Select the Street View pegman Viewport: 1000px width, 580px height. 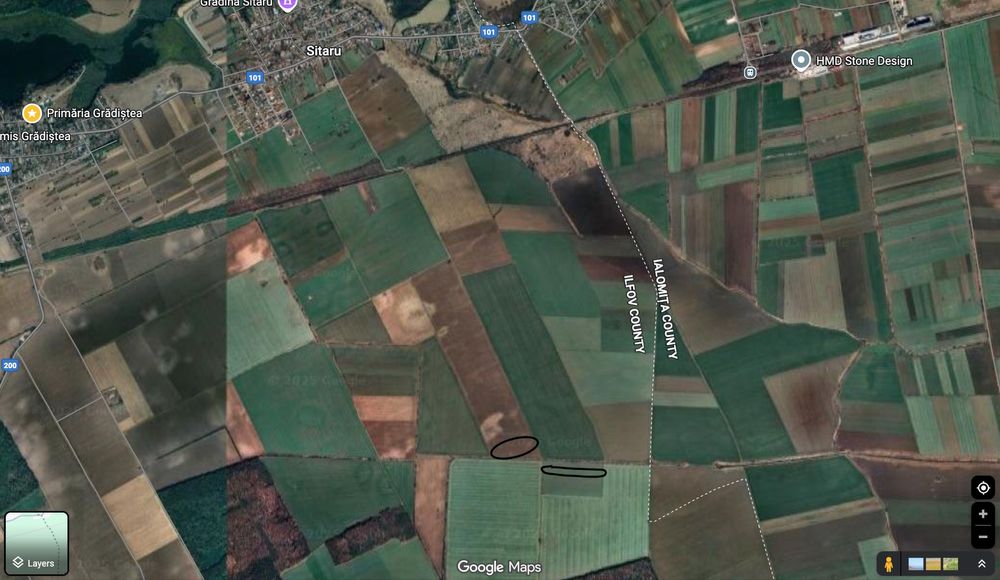pyautogui.click(x=889, y=564)
